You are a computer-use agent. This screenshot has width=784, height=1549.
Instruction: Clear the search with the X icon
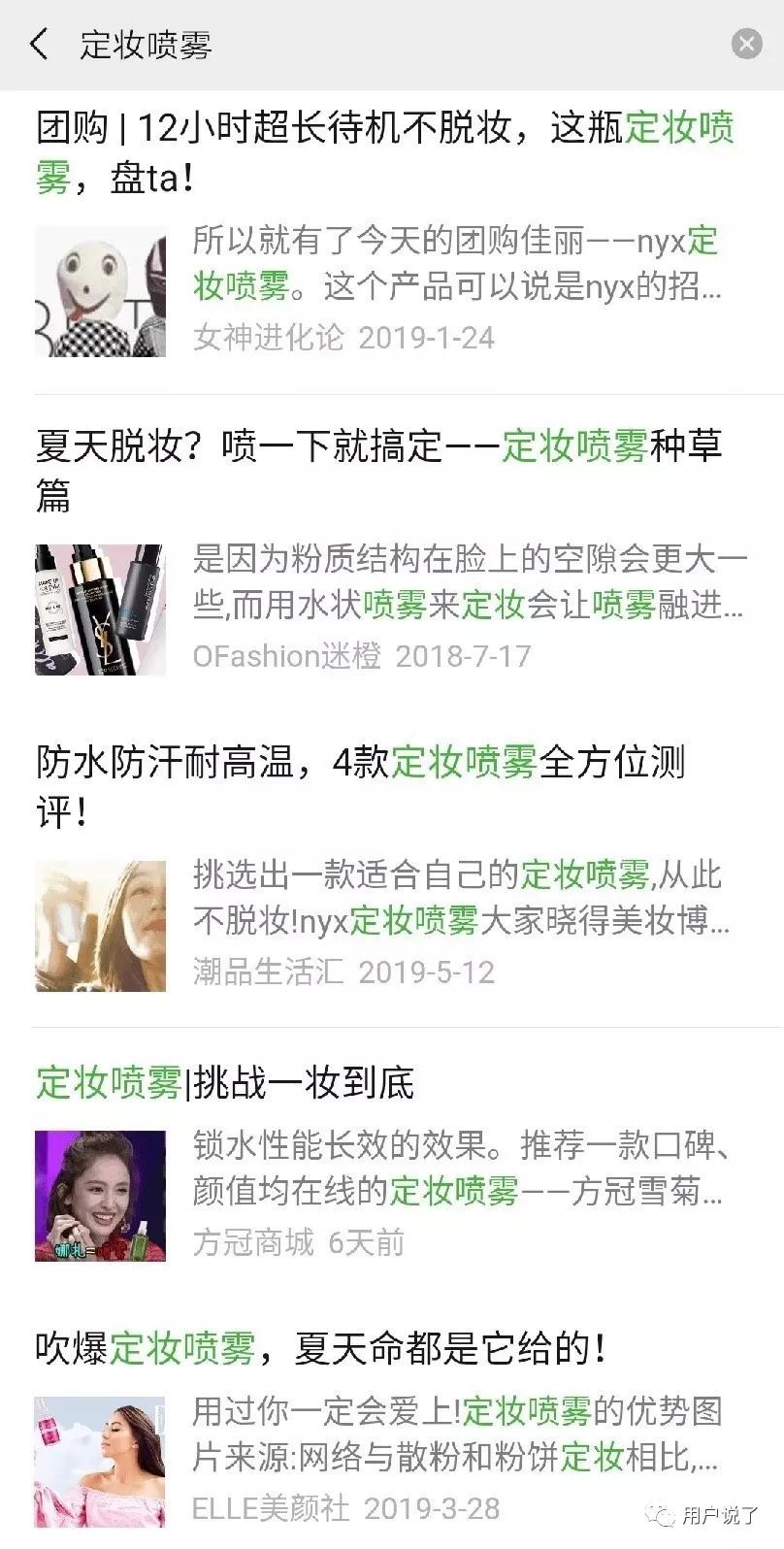(x=746, y=43)
